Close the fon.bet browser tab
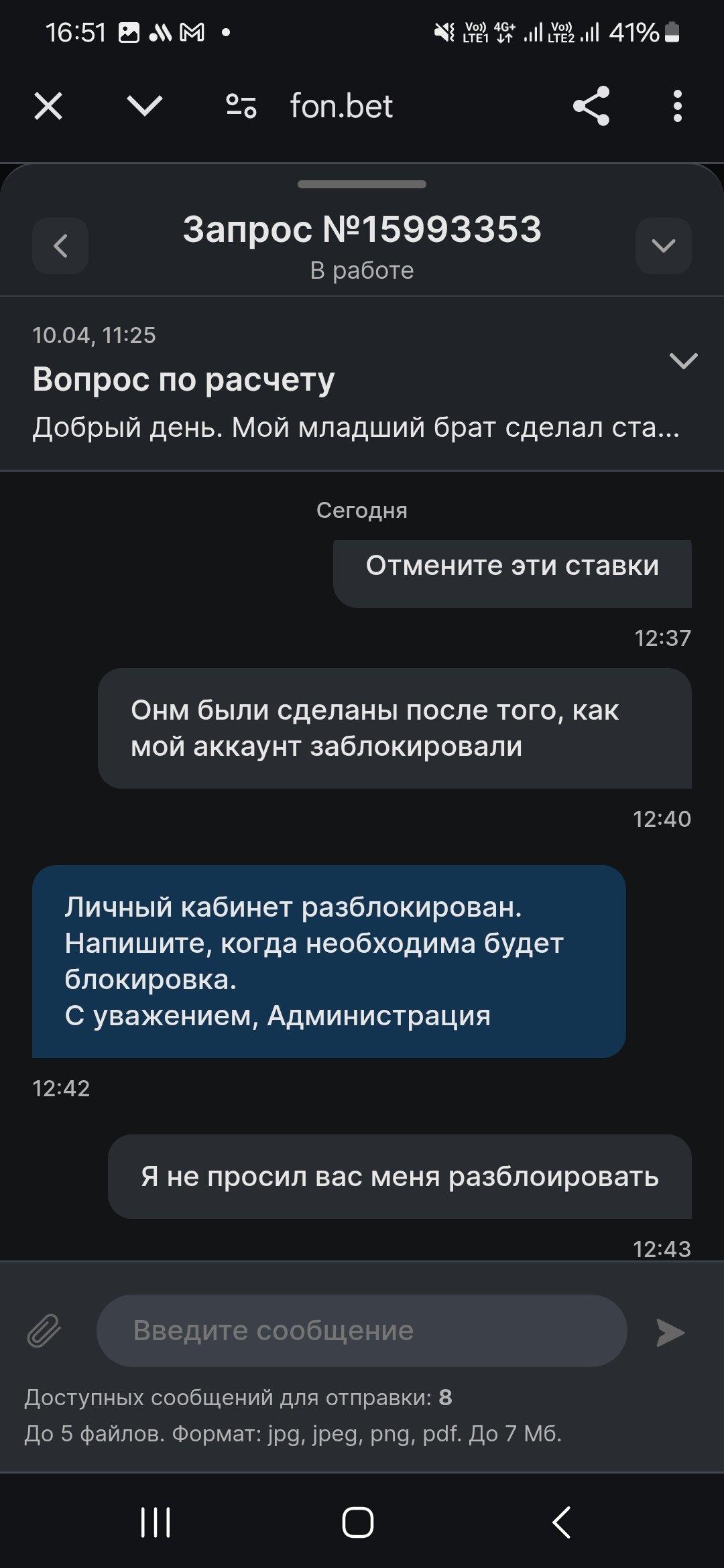Viewport: 724px width, 1568px height. click(x=48, y=106)
